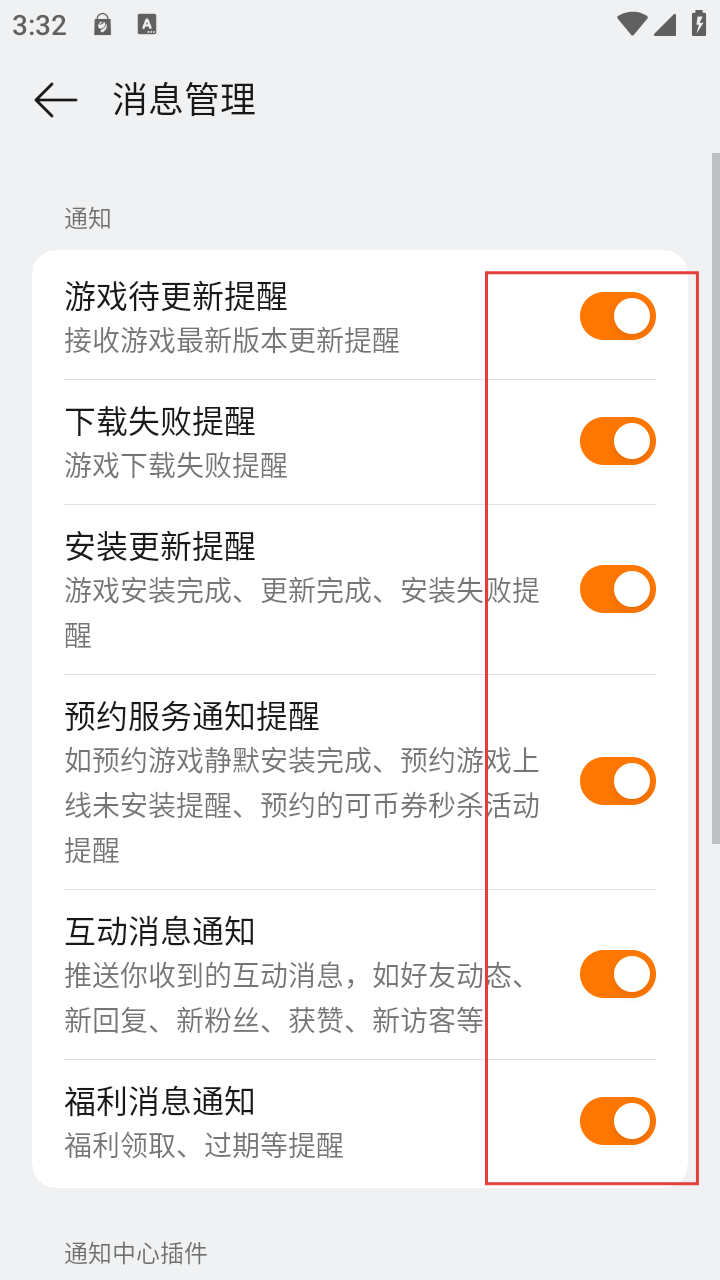This screenshot has width=720, height=1280.
Task: Switch off 预约服务通知提醒
Action: [617, 781]
